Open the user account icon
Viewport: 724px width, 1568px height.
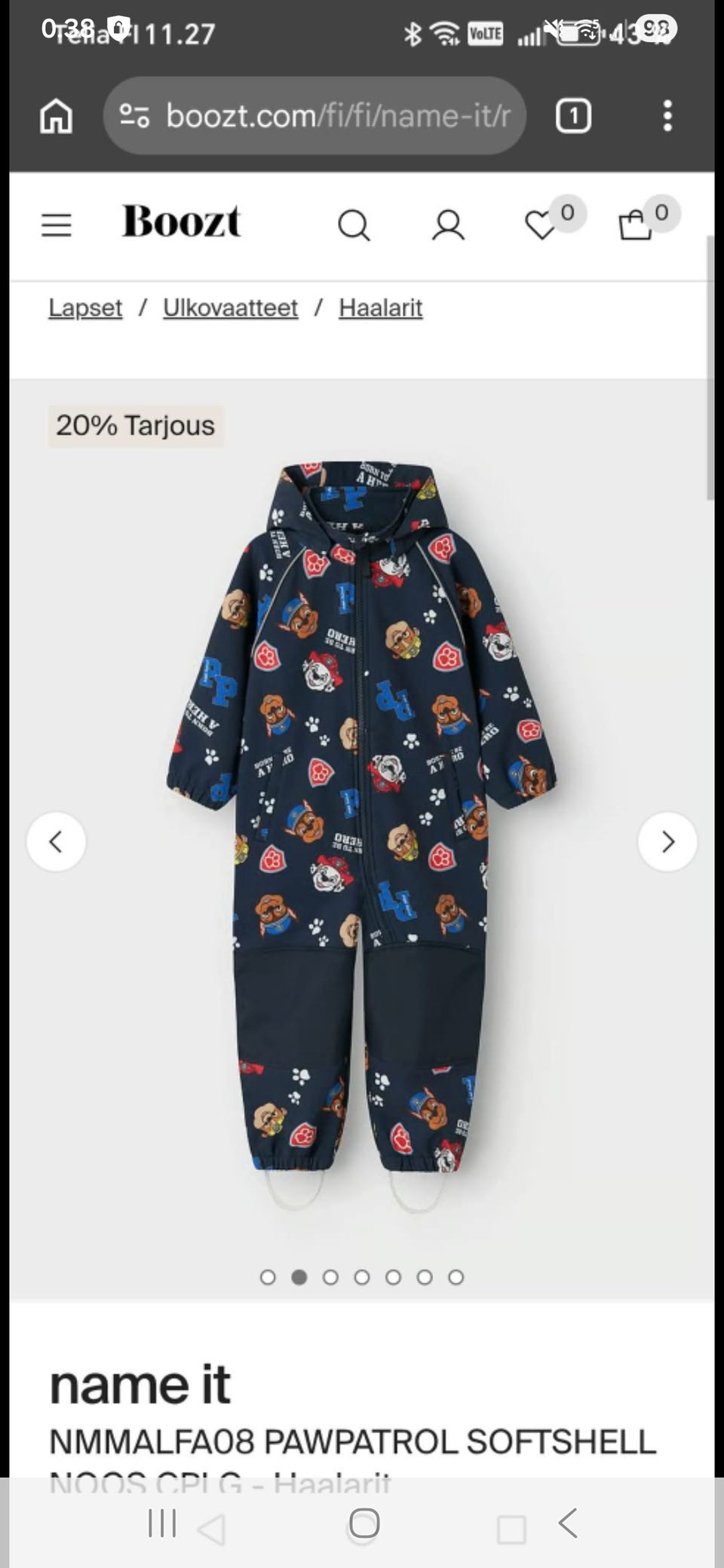tap(448, 225)
